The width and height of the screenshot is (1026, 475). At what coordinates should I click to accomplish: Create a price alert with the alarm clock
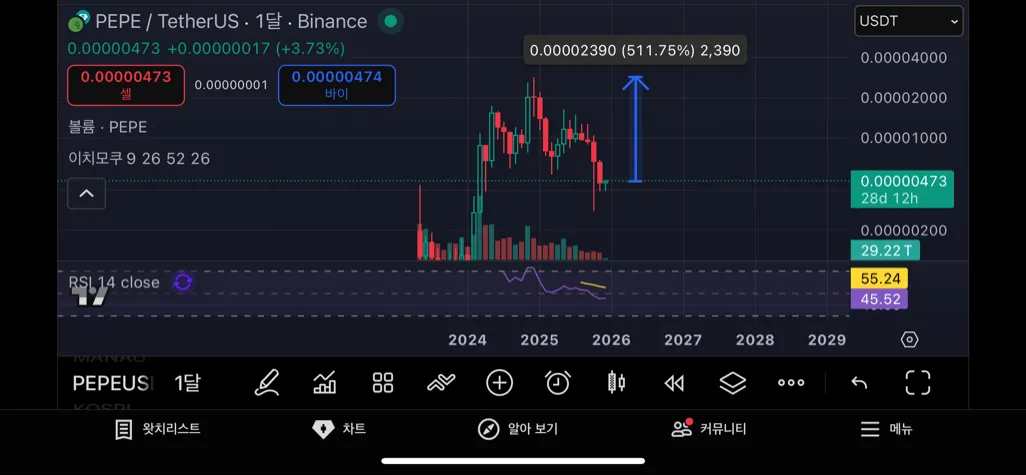tap(558, 383)
